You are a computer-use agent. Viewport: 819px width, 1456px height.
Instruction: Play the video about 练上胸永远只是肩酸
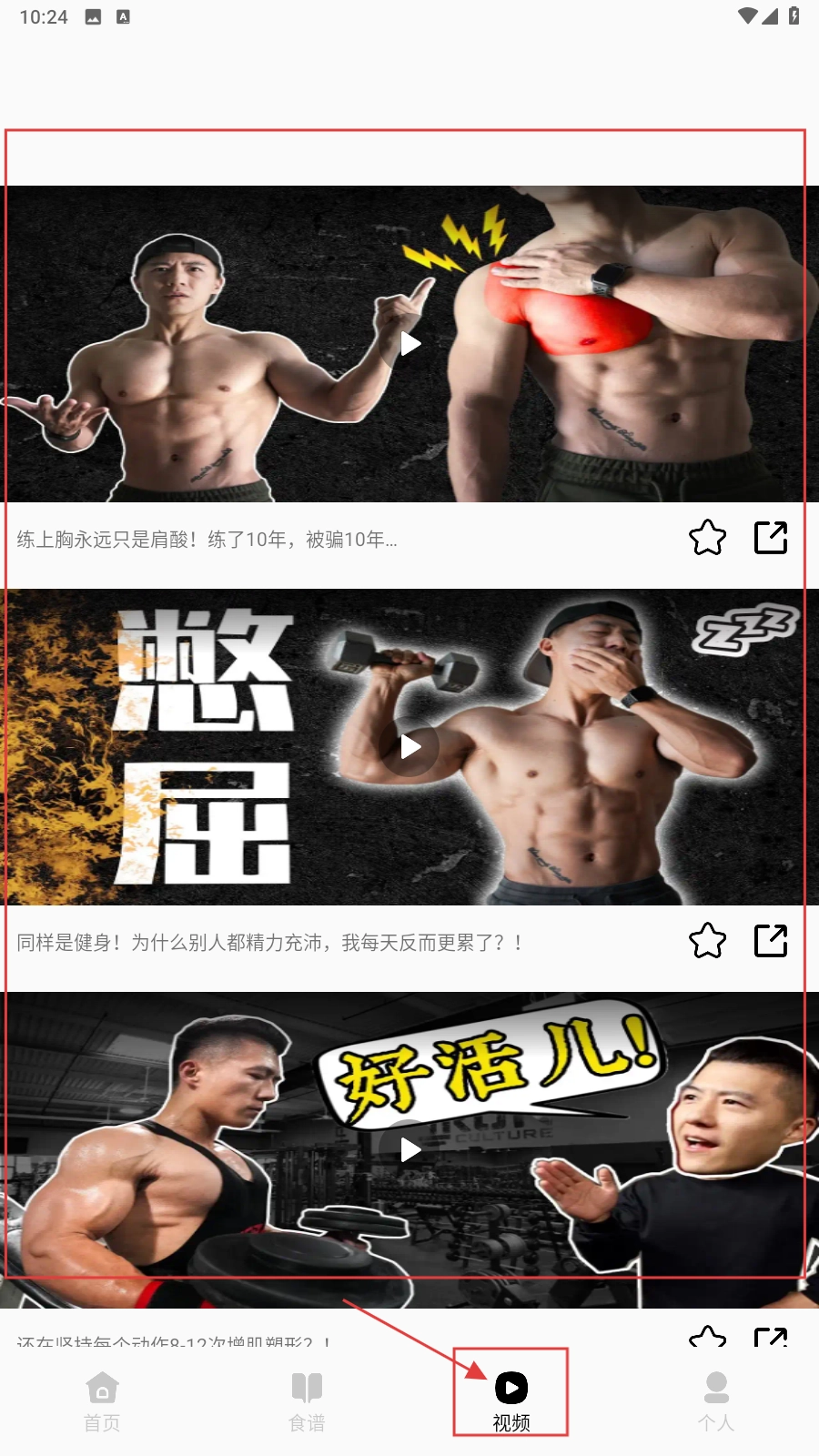(x=410, y=344)
